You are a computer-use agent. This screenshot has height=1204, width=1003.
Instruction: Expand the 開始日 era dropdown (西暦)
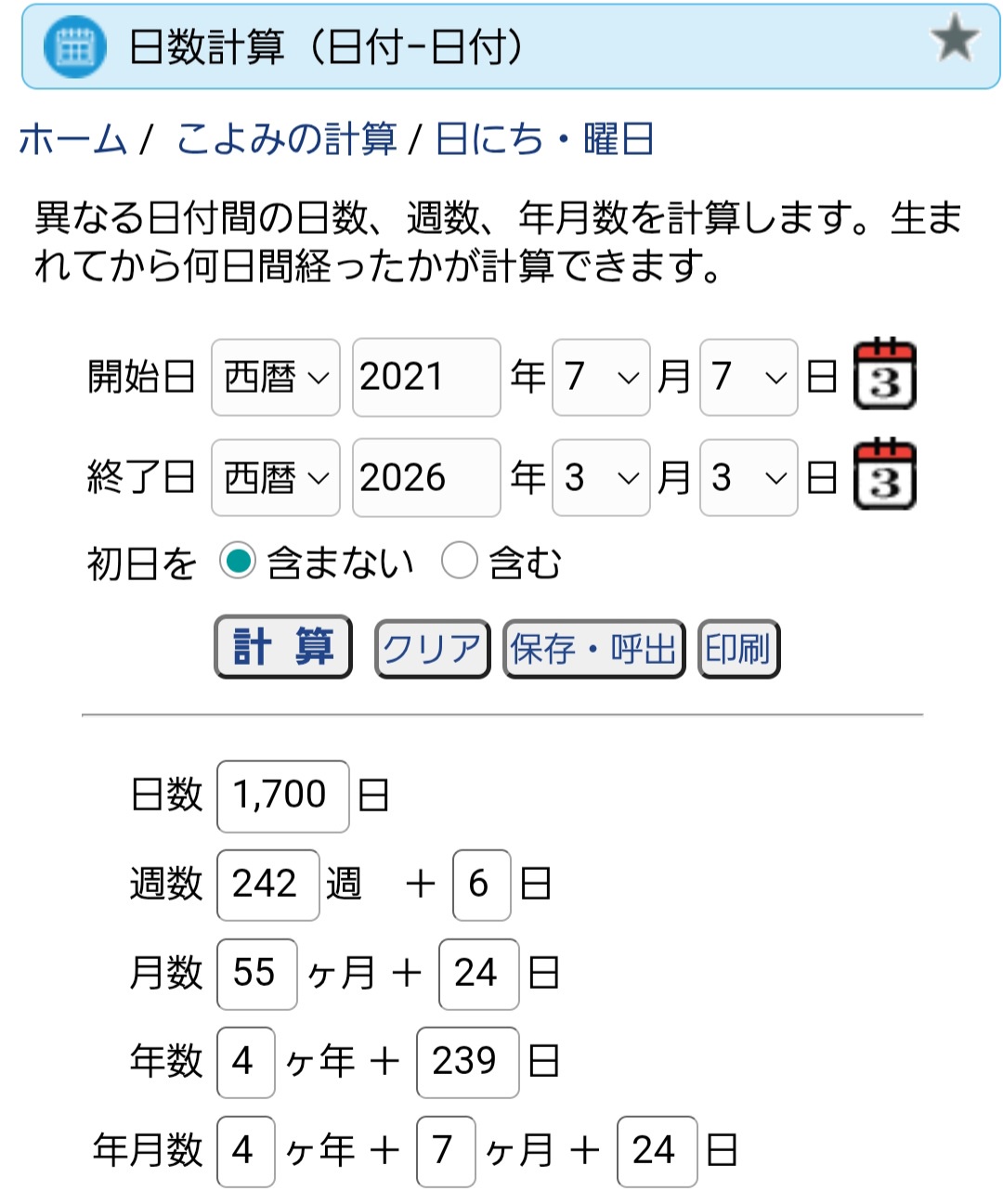(x=276, y=377)
